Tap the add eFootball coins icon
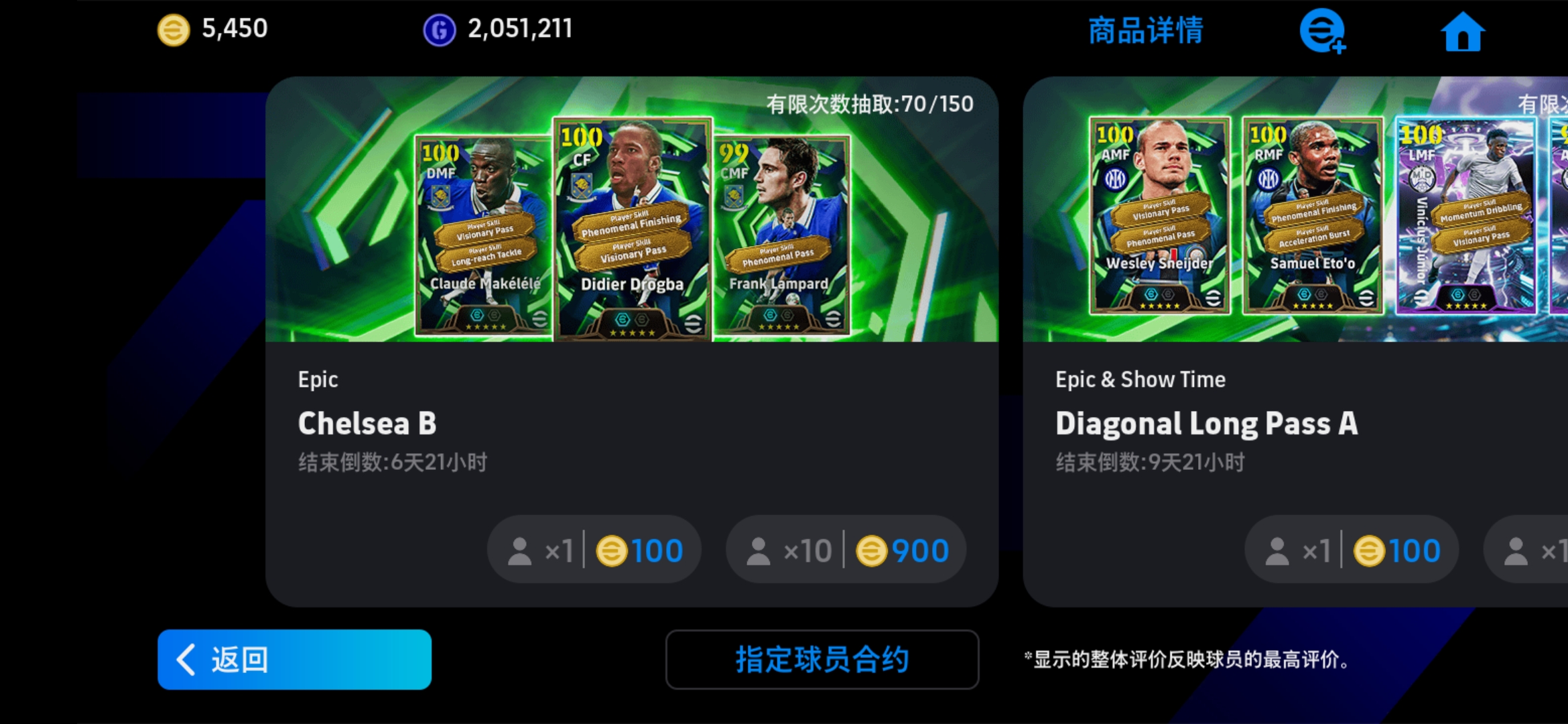 (x=1322, y=32)
